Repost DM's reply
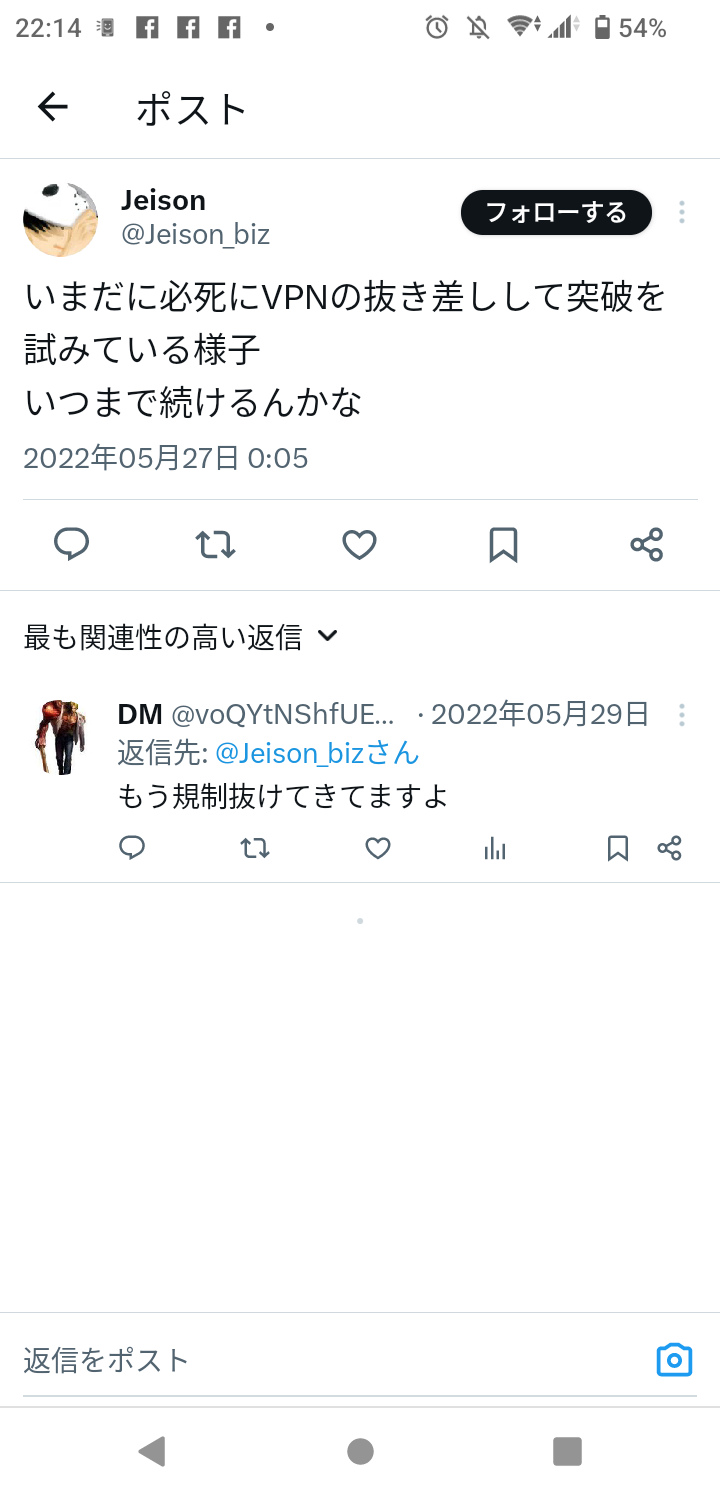Viewport: 720px width, 1496px height. point(255,849)
